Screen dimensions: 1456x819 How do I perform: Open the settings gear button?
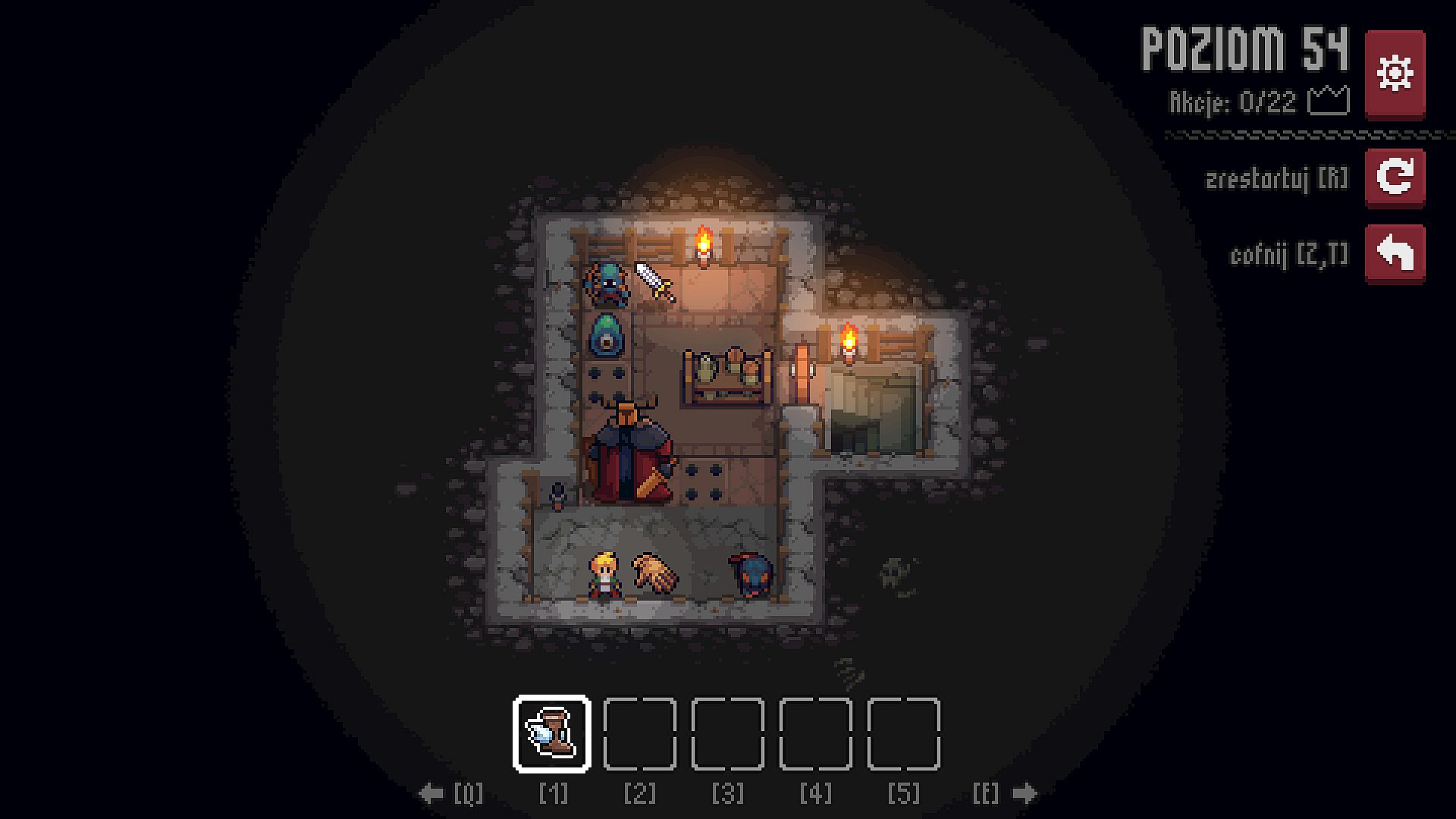point(1395,74)
